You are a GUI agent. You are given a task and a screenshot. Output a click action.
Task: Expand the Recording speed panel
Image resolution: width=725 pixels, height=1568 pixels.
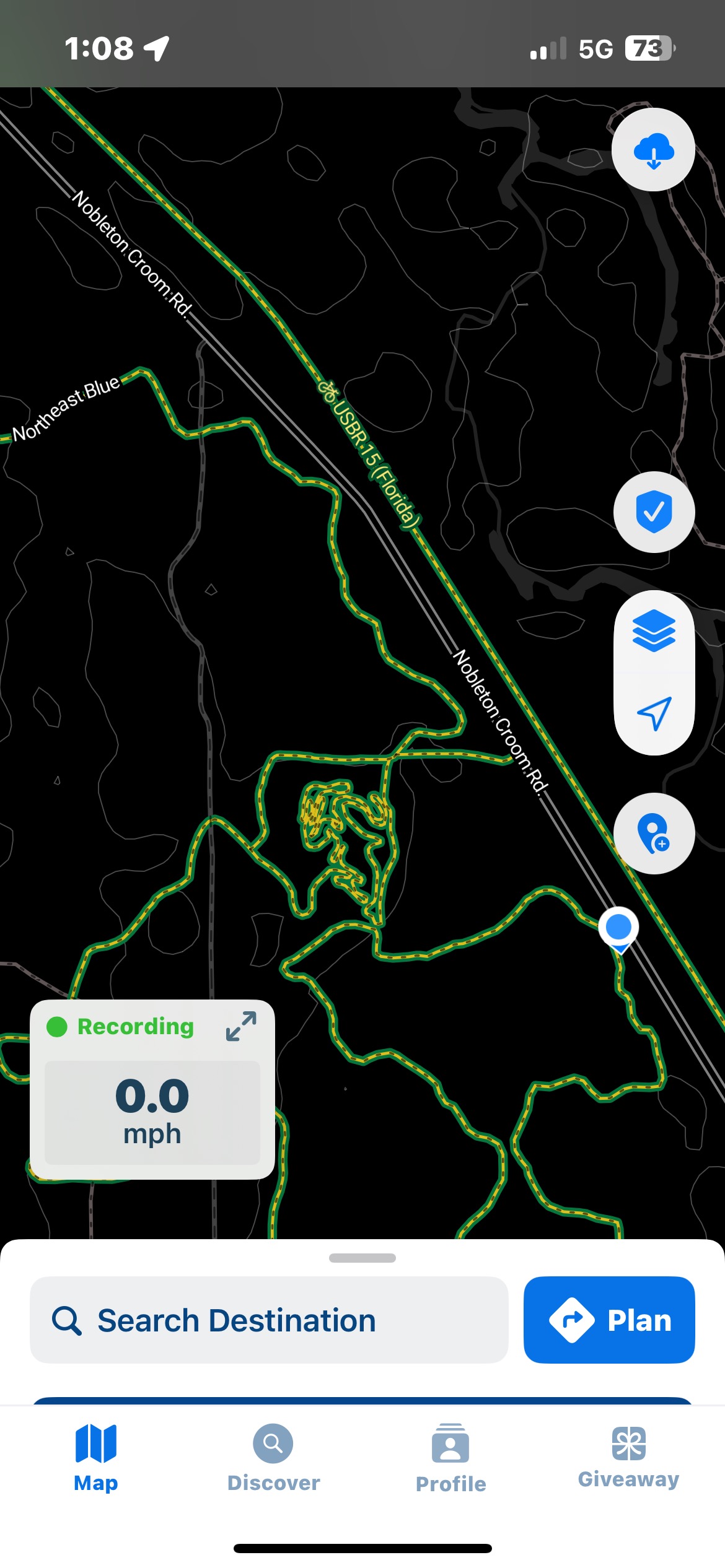point(241,1026)
